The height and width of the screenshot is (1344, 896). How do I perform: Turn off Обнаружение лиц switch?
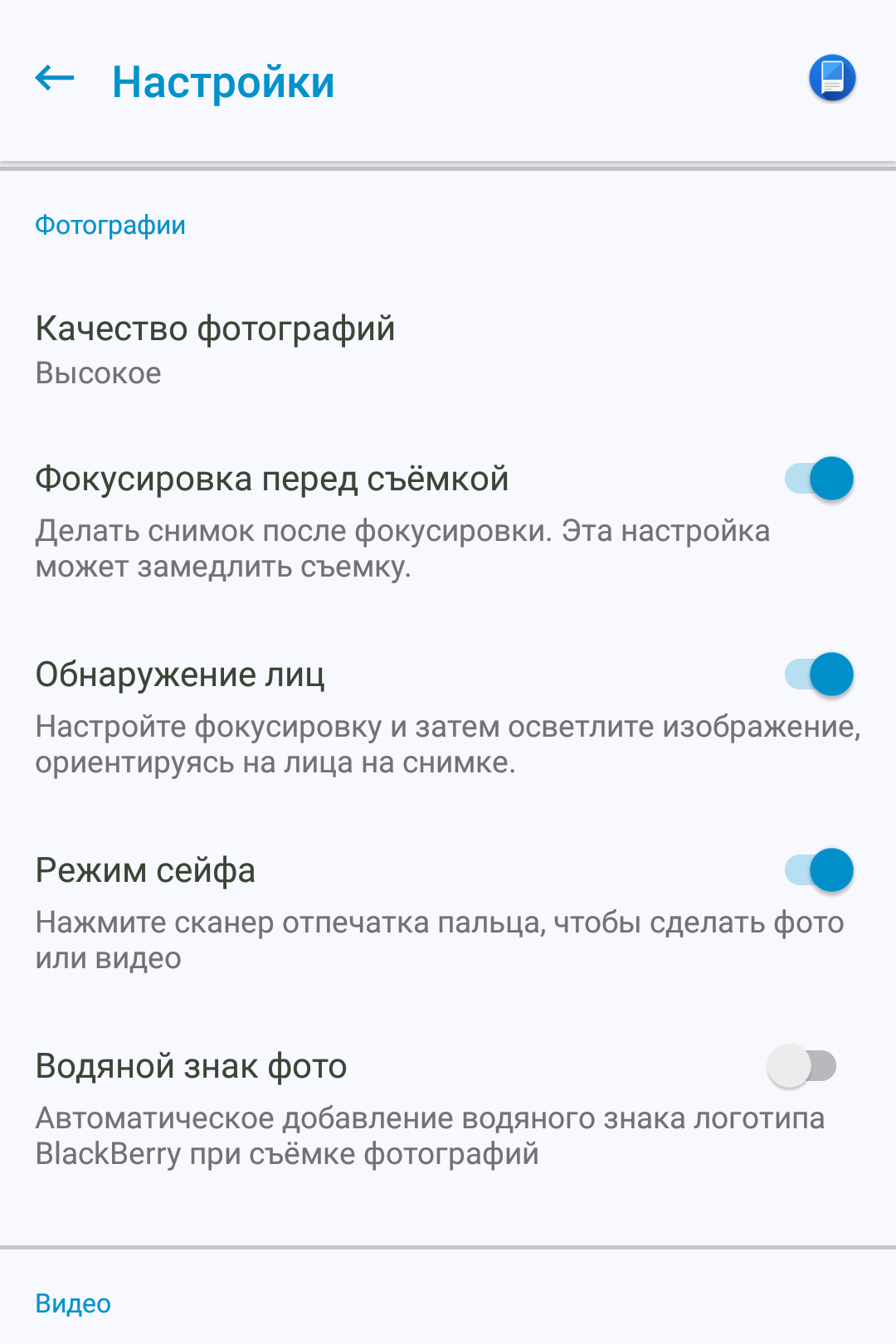pyautogui.click(x=819, y=674)
